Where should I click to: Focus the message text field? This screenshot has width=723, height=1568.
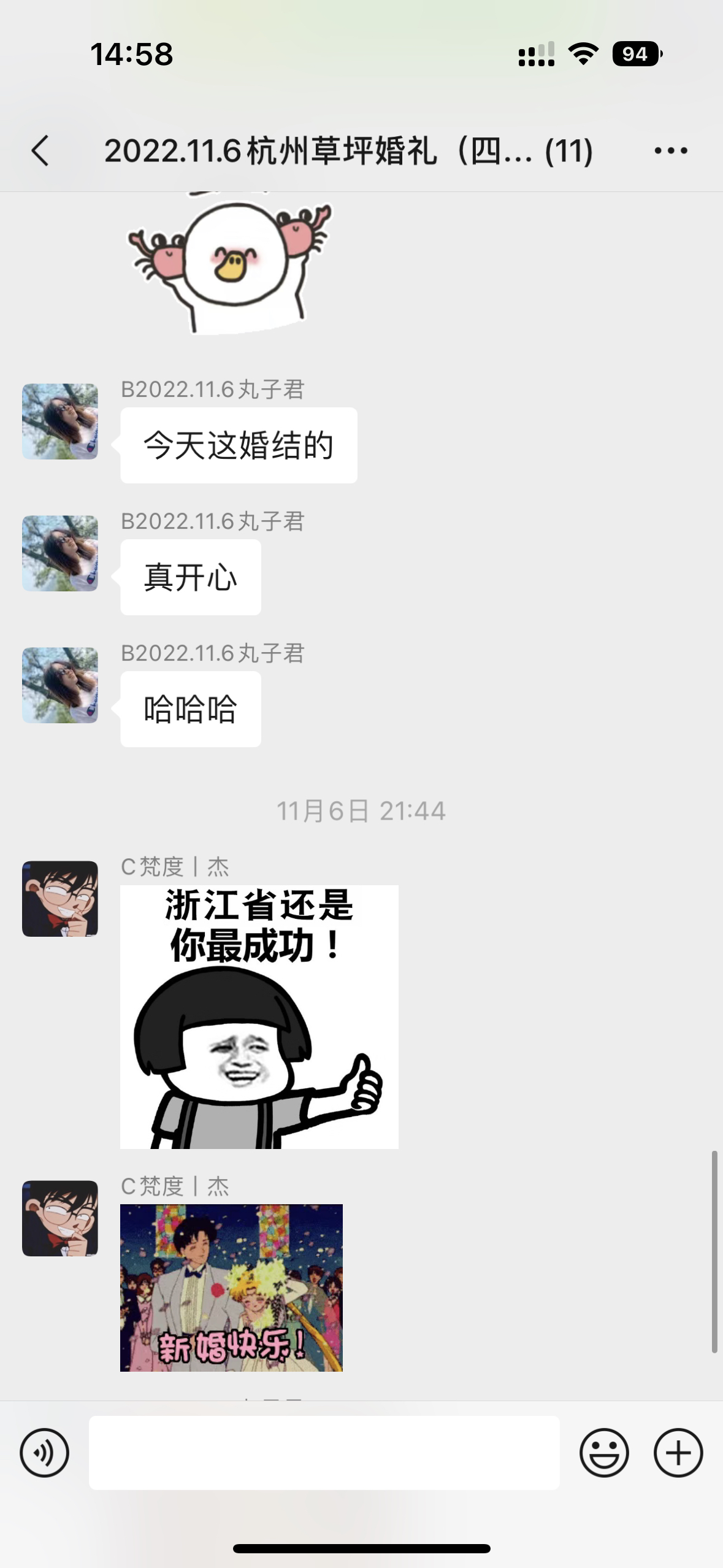tap(324, 1453)
